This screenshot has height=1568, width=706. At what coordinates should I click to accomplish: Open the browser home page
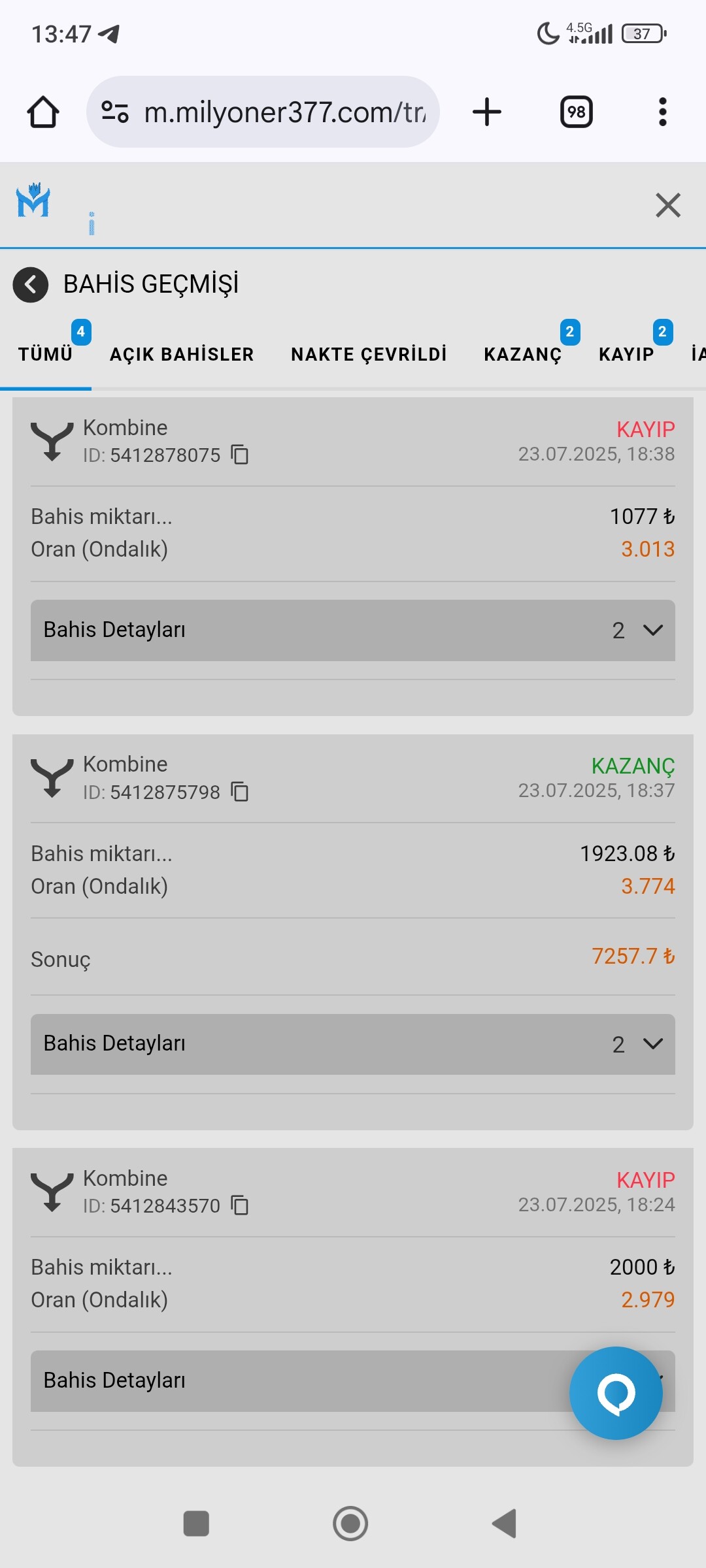[43, 112]
